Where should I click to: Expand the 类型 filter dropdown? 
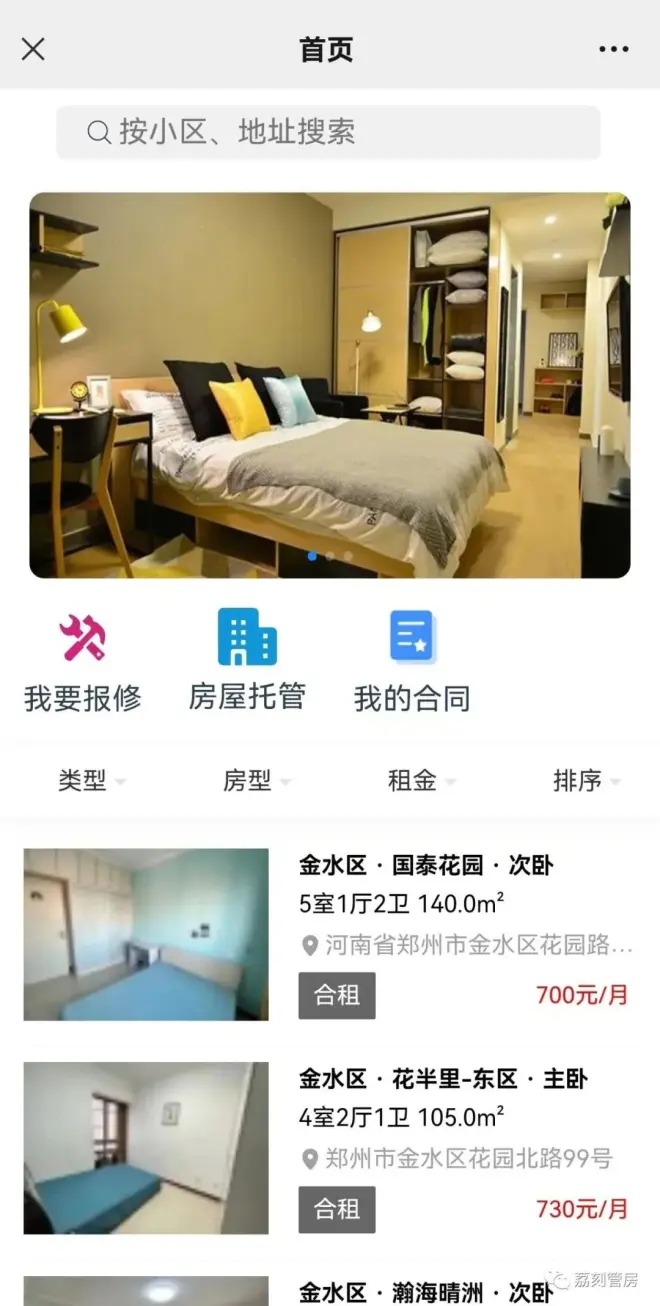pos(91,781)
